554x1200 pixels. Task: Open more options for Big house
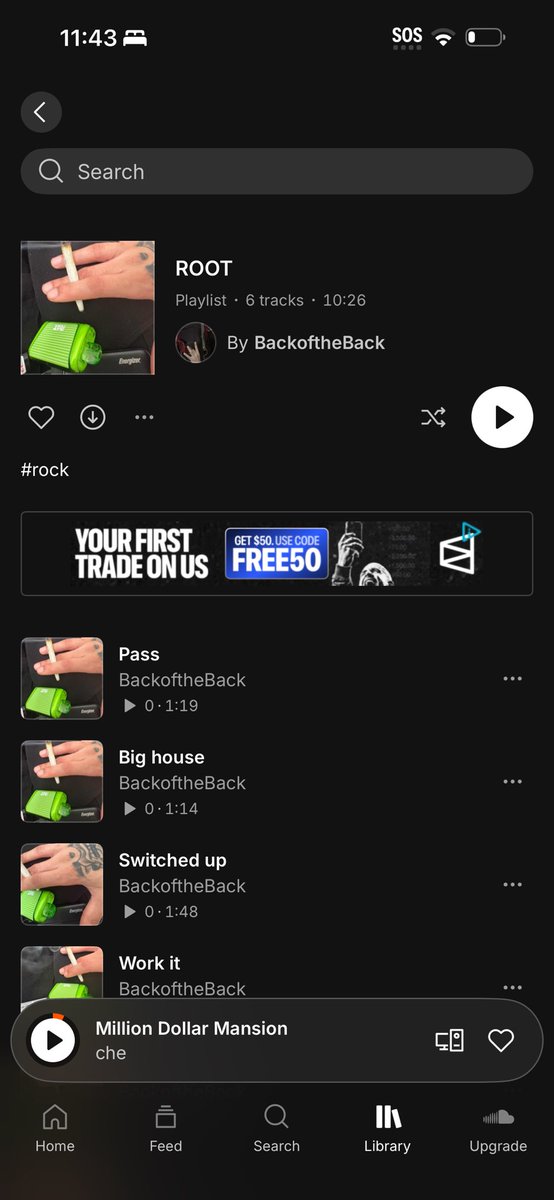coord(513,782)
